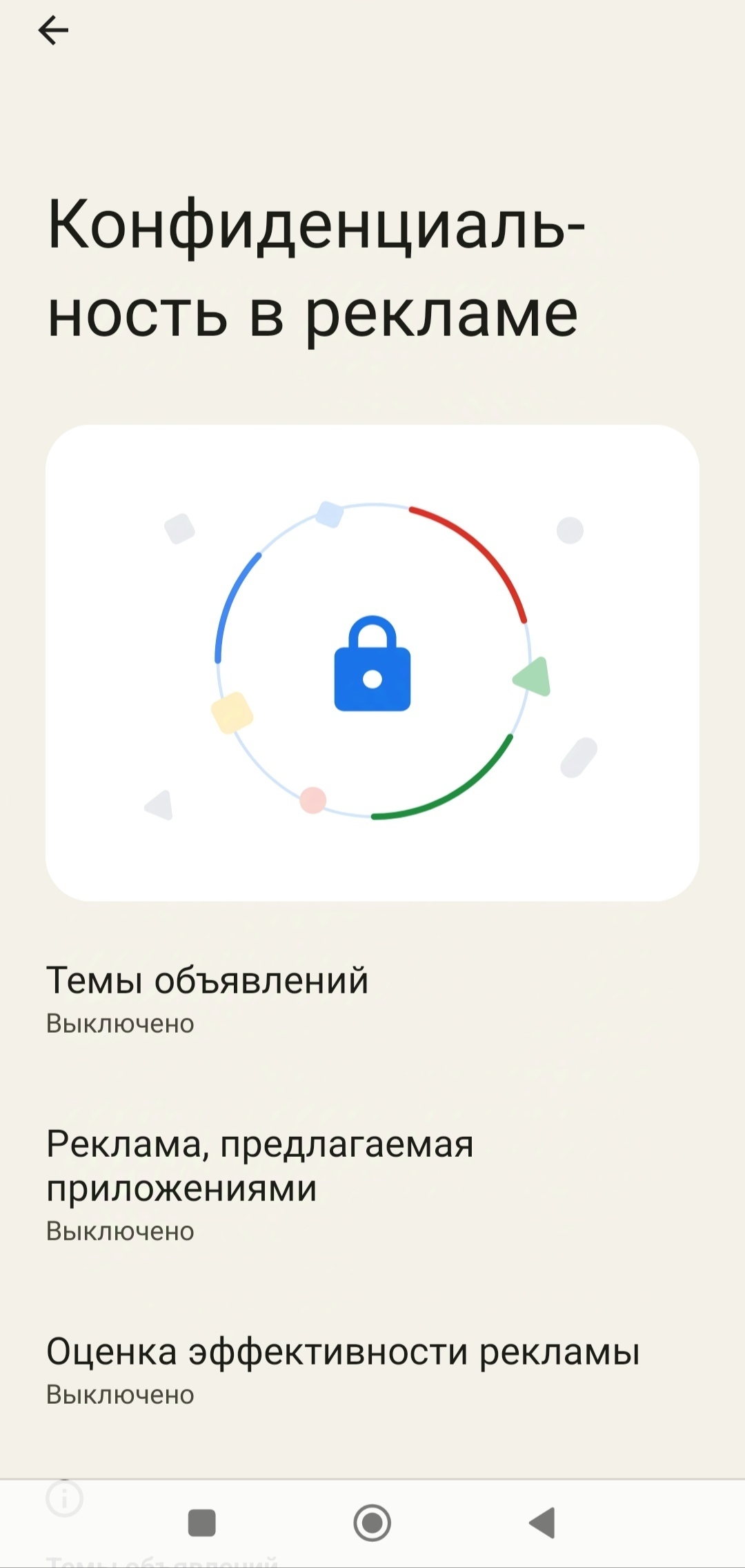Tap the system home button

[x=372, y=1522]
